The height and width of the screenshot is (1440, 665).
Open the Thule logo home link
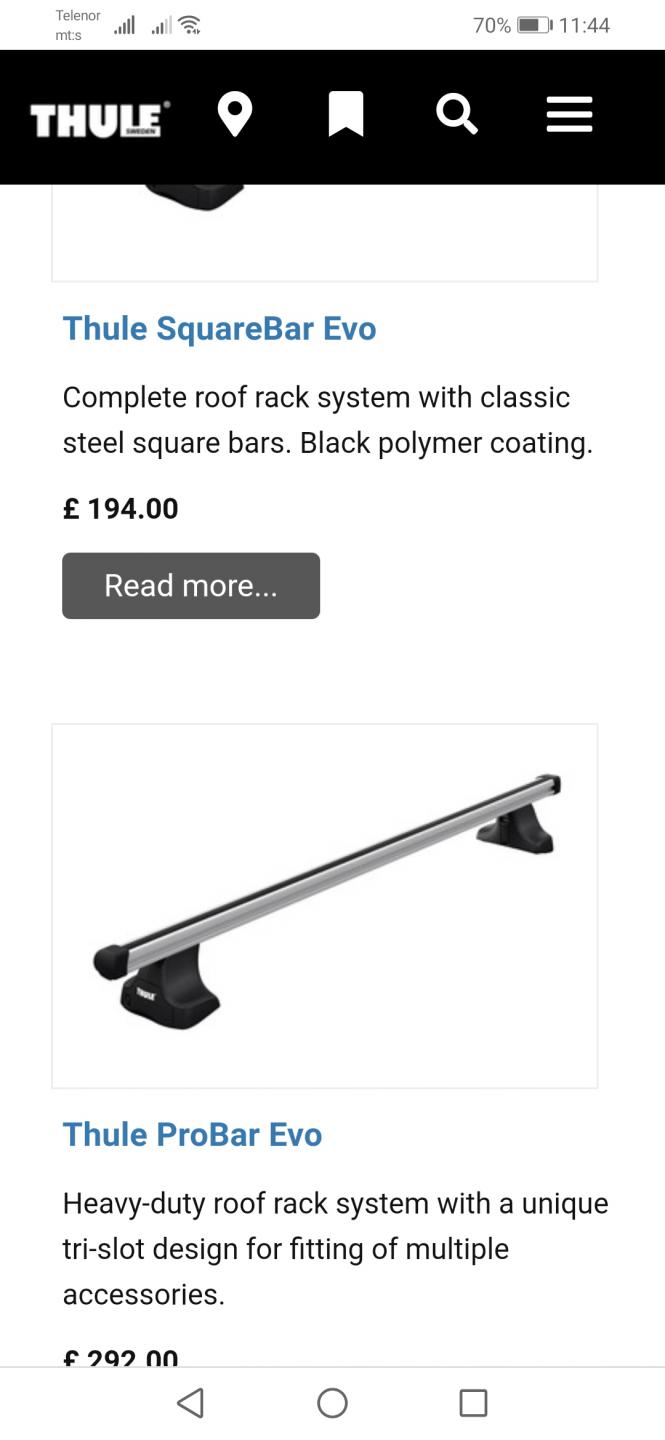point(100,119)
